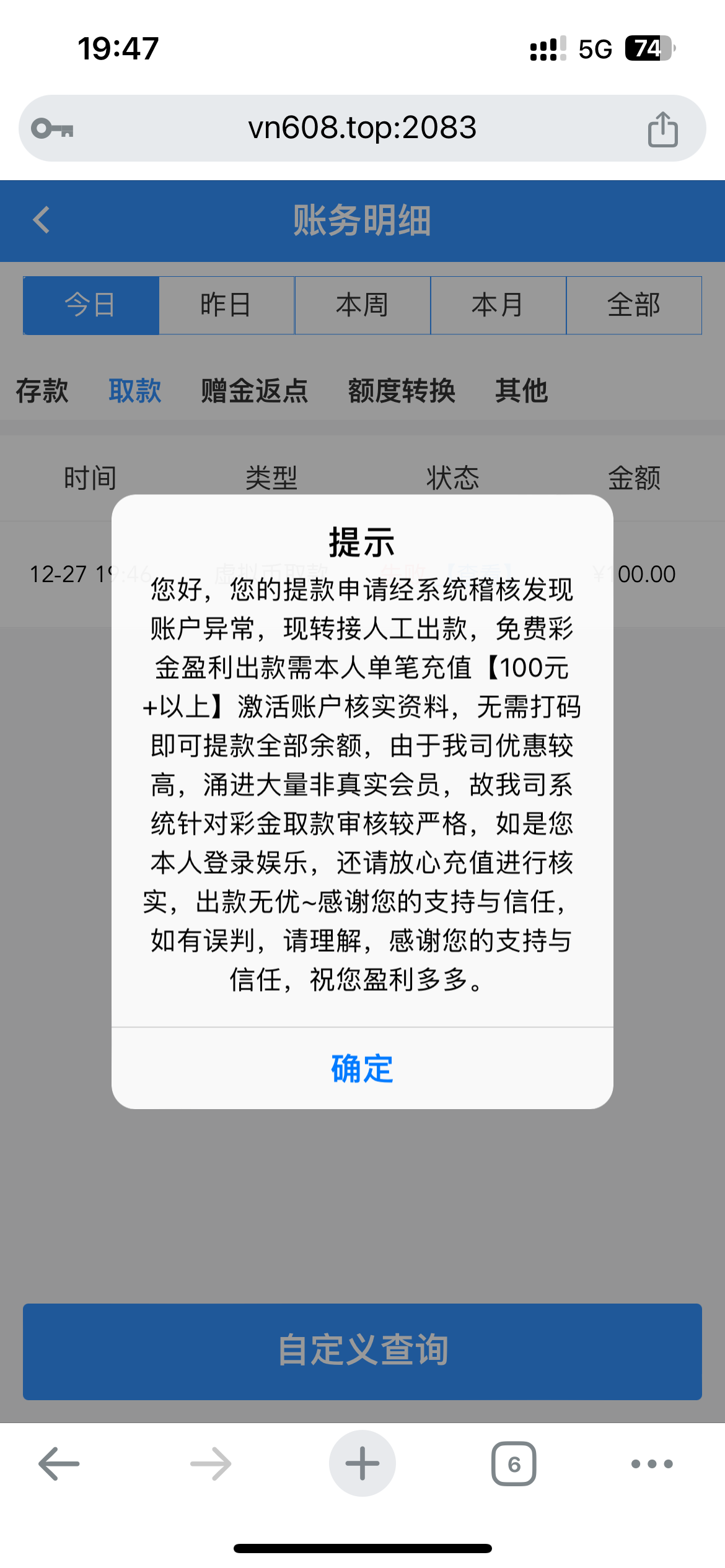Open the 取款 tab

(135, 391)
